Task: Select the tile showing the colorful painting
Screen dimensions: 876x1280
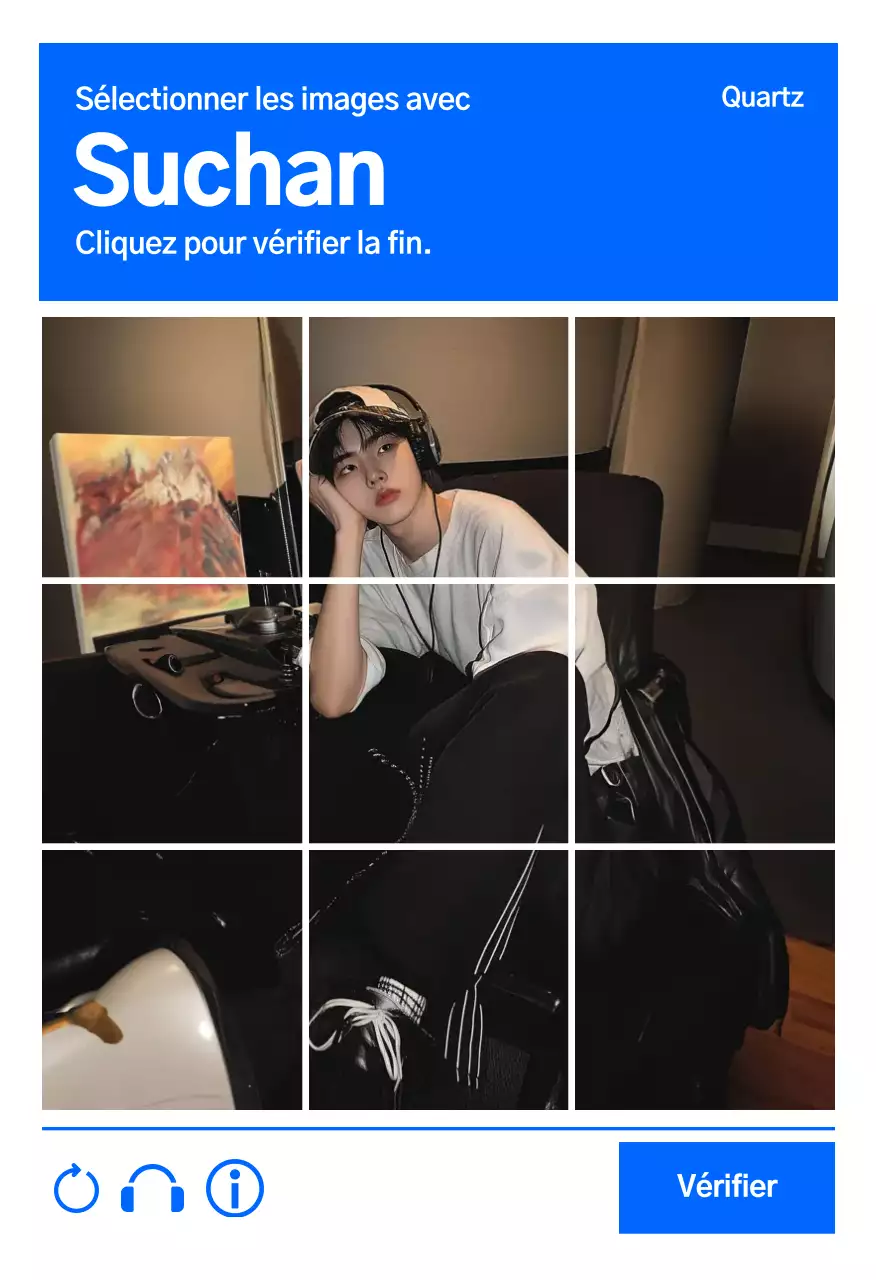Action: click(172, 447)
